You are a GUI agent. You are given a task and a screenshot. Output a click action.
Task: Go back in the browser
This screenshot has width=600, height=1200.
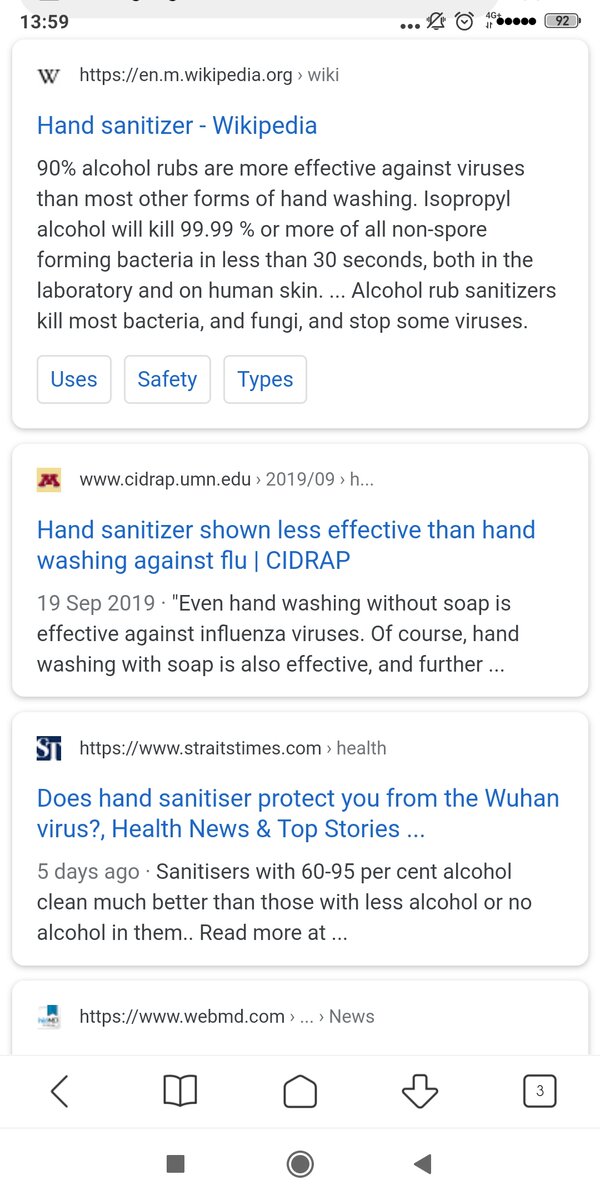tap(60, 1091)
